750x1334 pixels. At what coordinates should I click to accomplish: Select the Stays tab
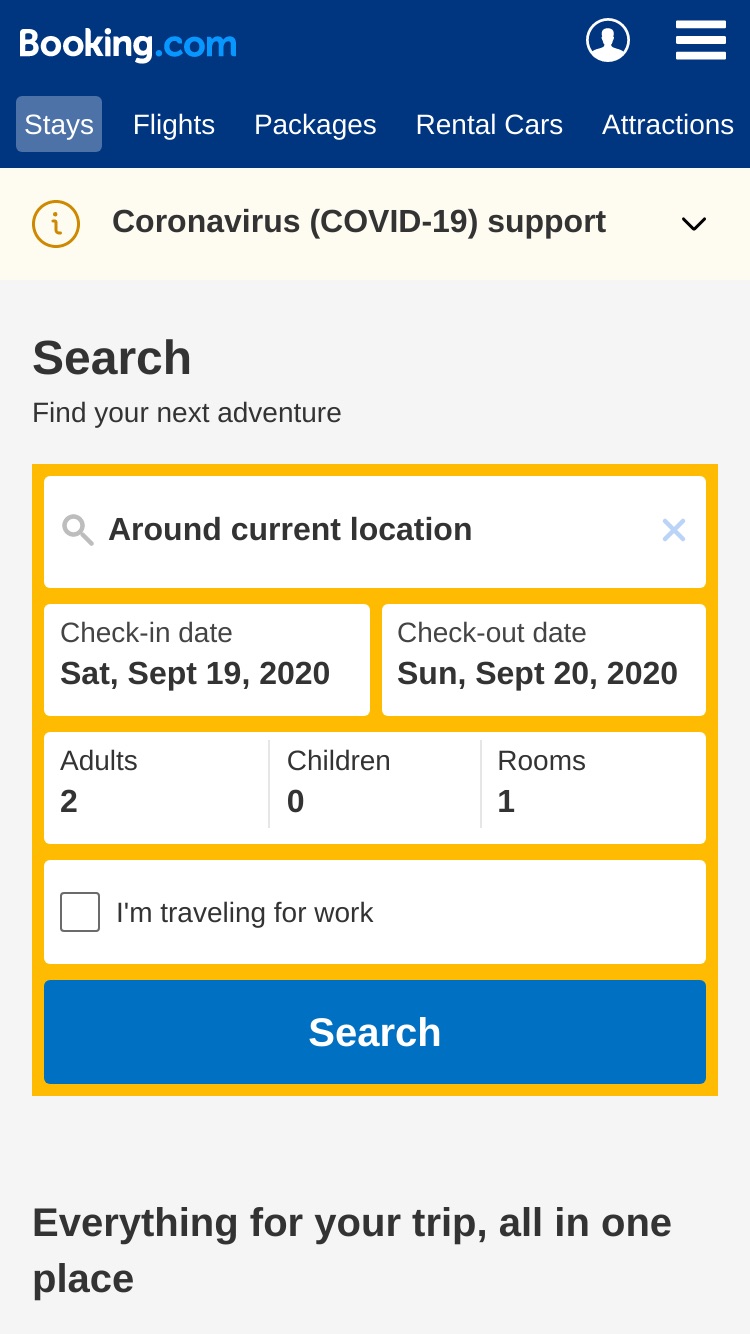pos(59,124)
